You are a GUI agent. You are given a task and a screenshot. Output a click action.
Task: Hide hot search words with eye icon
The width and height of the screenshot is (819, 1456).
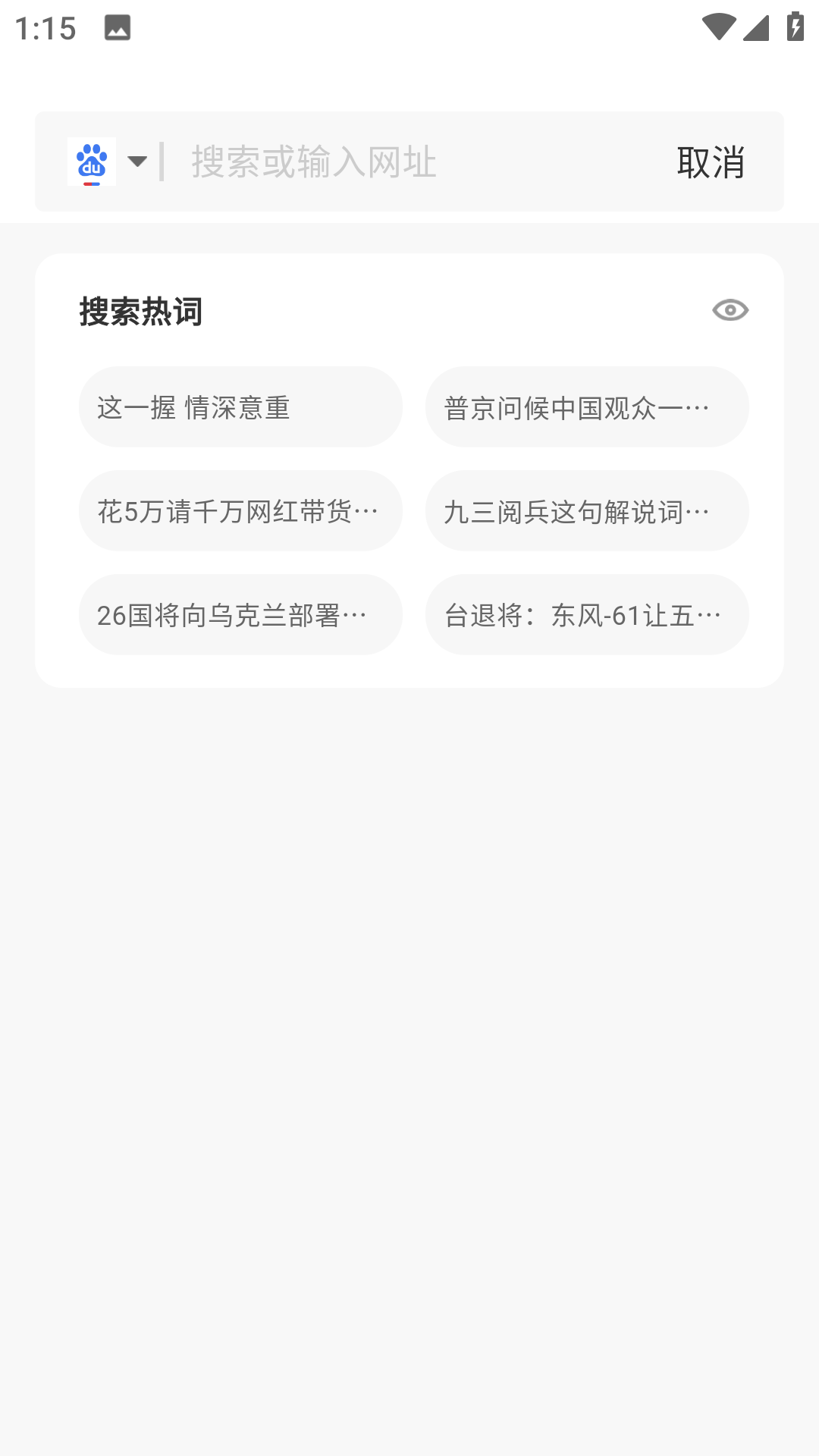coord(730,310)
